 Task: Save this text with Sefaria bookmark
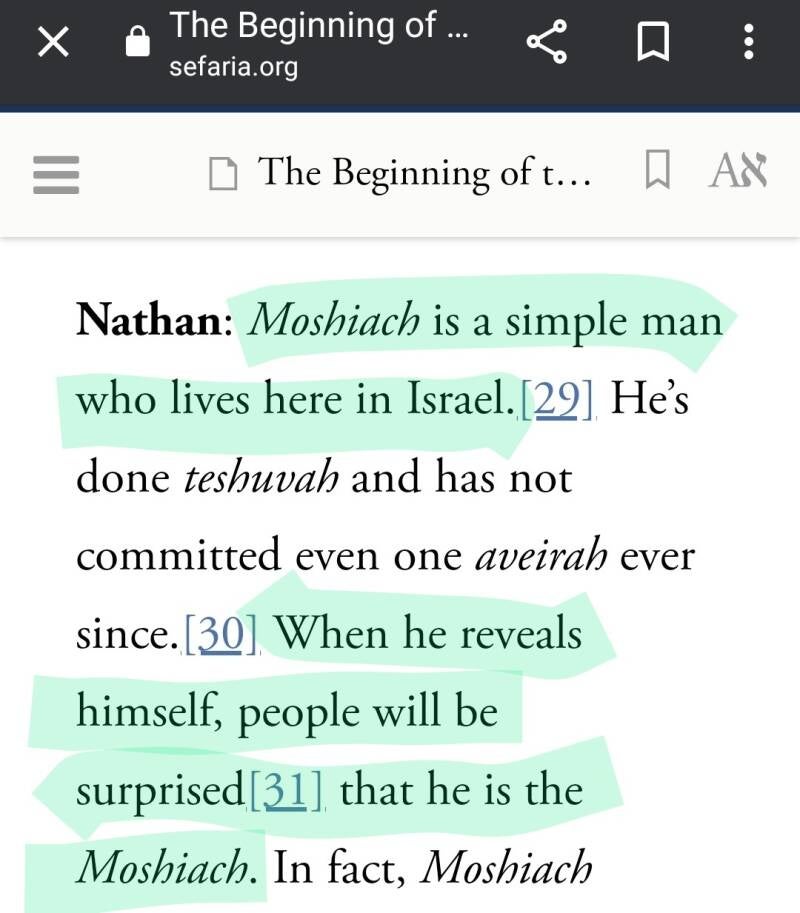pyautogui.click(x=657, y=173)
